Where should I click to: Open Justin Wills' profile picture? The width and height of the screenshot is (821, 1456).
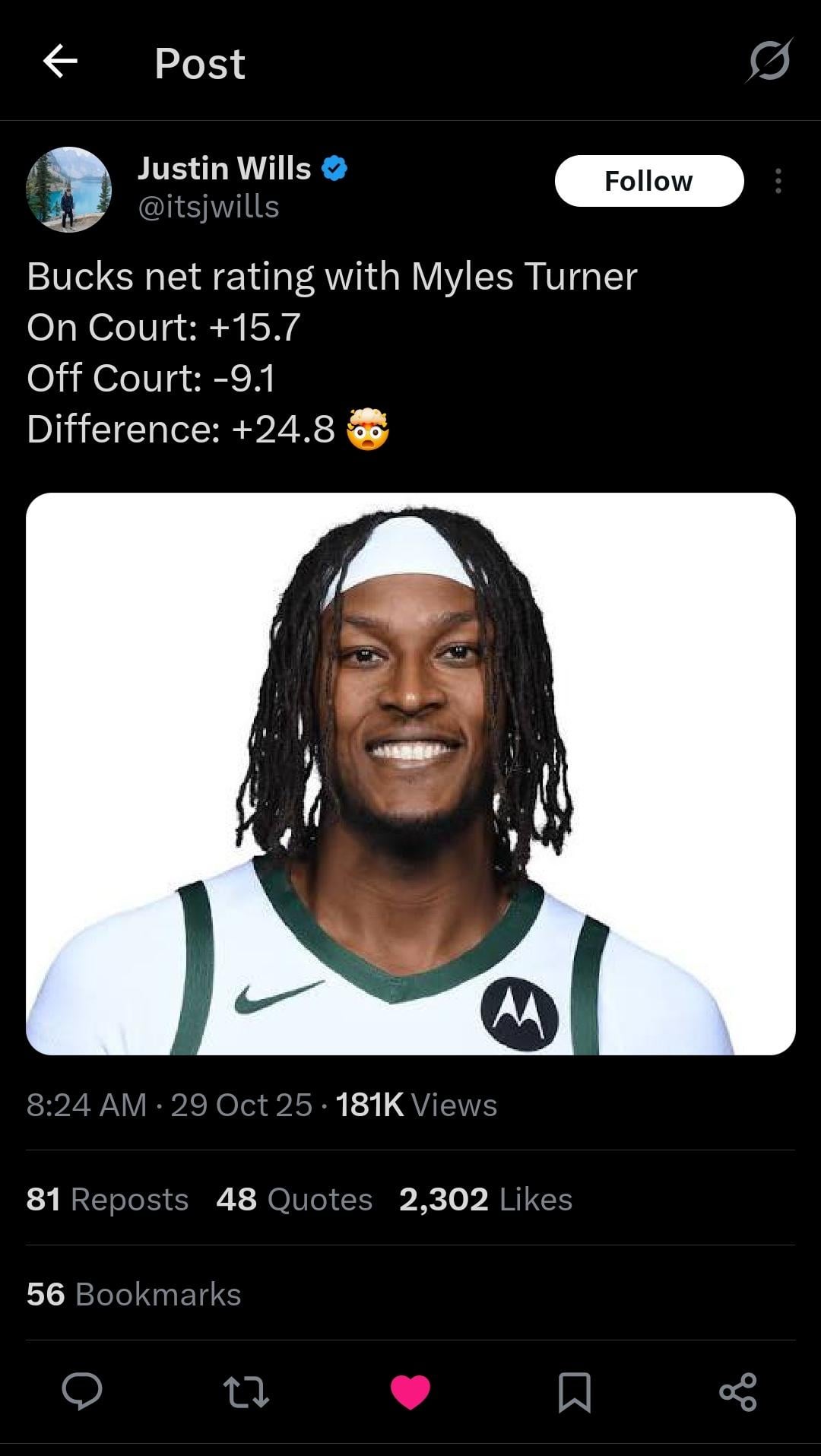click(x=68, y=189)
